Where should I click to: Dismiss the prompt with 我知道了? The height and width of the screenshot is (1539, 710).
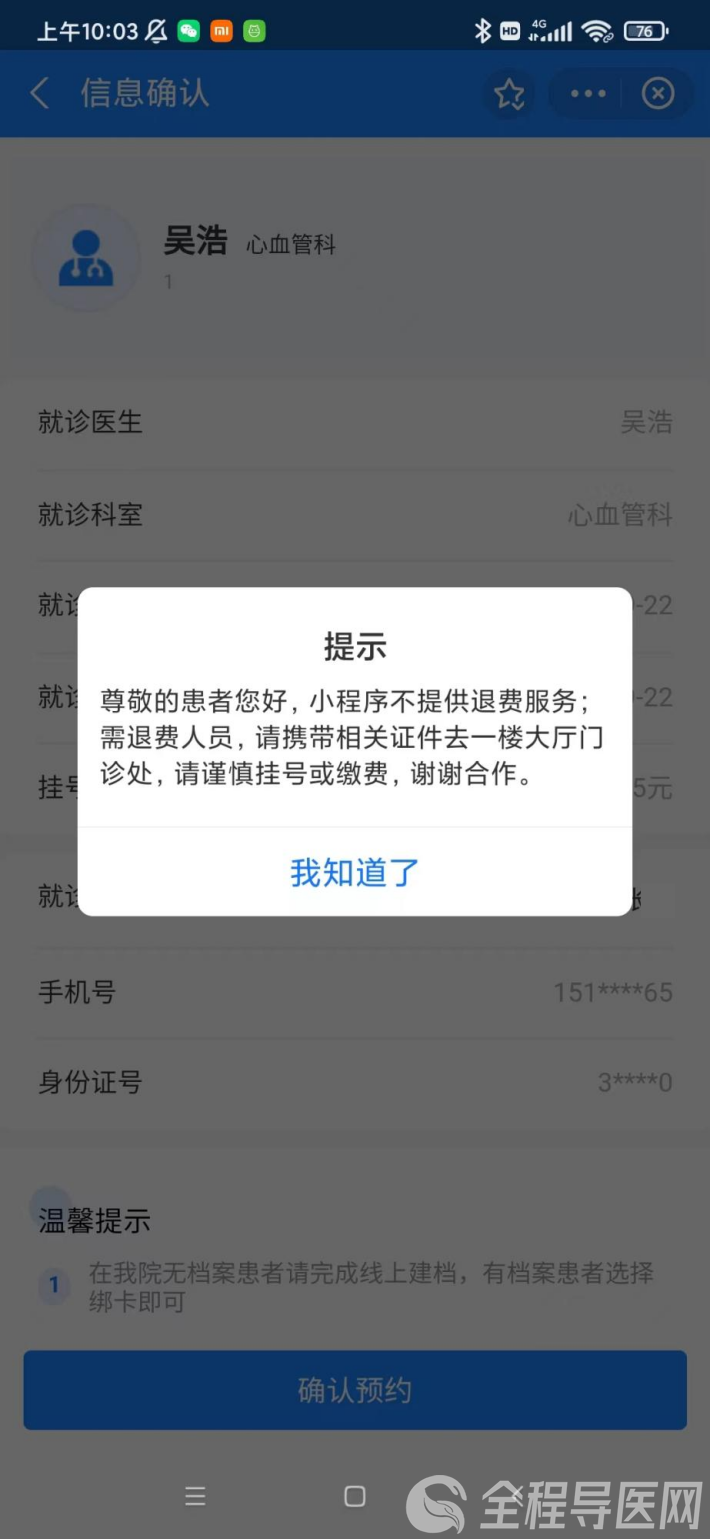tap(354, 872)
